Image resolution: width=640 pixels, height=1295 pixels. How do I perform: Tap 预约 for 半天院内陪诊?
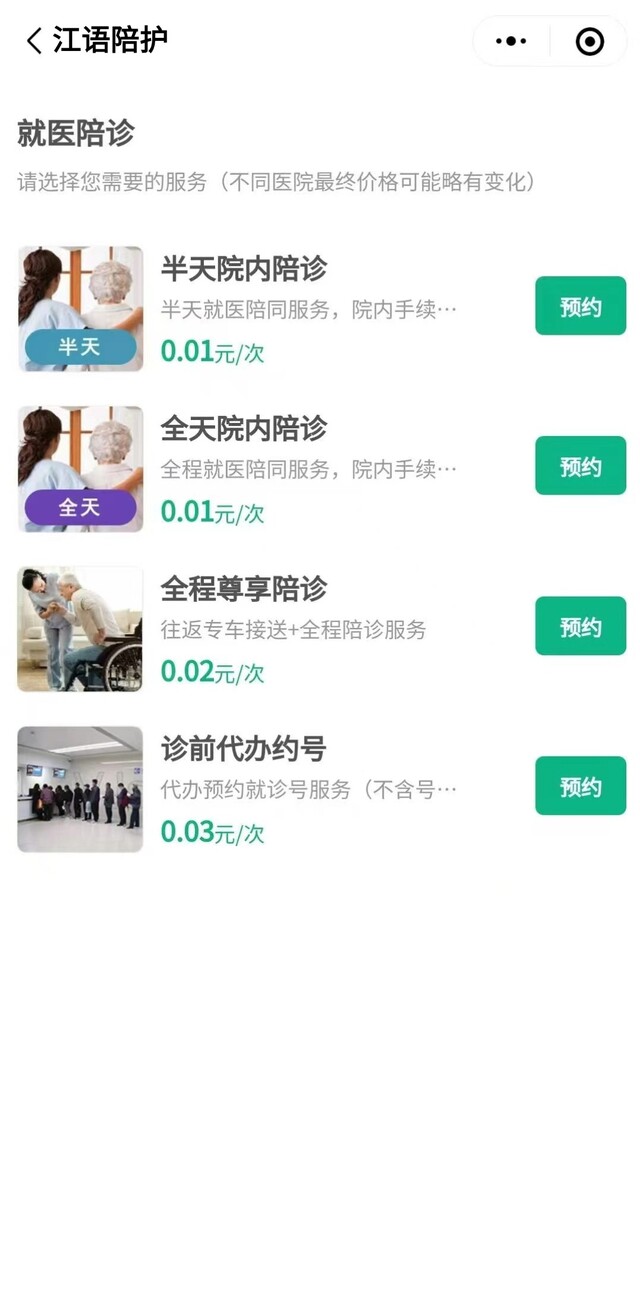[x=580, y=306]
